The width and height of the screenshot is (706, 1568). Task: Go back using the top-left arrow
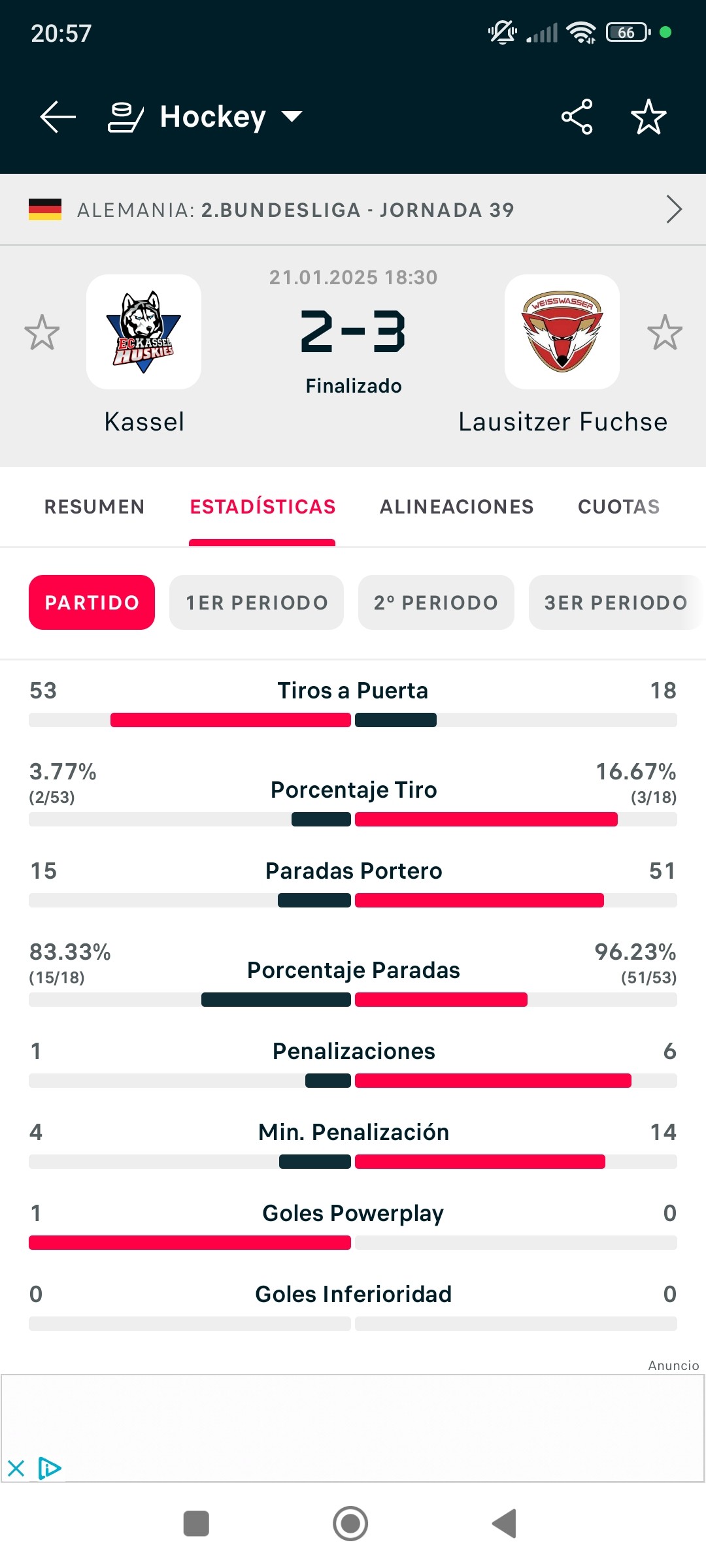(x=58, y=117)
